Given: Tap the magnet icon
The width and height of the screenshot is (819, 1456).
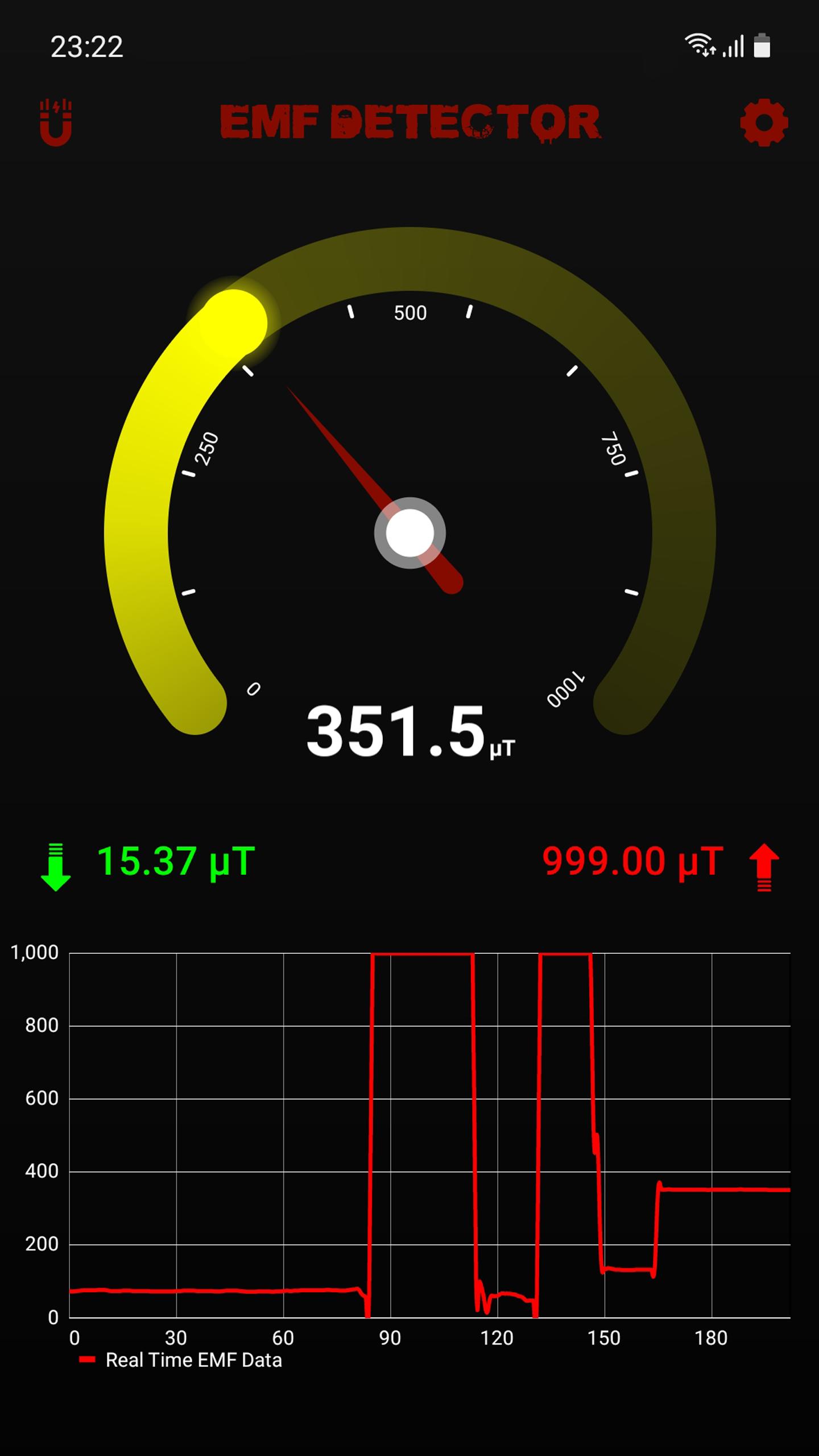Looking at the screenshot, I should (56, 122).
